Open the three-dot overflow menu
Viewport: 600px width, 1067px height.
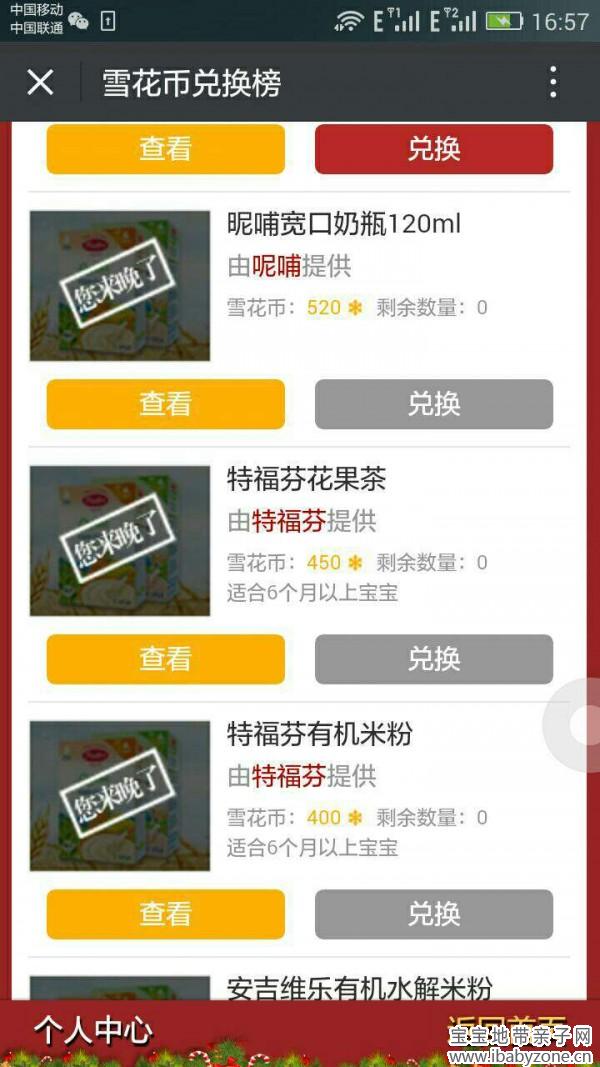pos(553,82)
